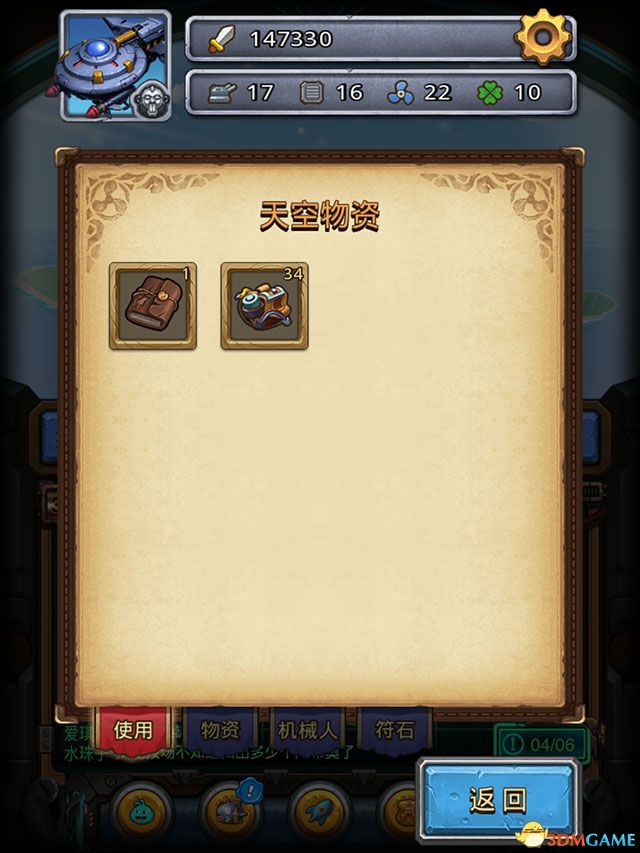Switch to the 使用 tab
The height and width of the screenshot is (853, 640).
click(x=134, y=730)
